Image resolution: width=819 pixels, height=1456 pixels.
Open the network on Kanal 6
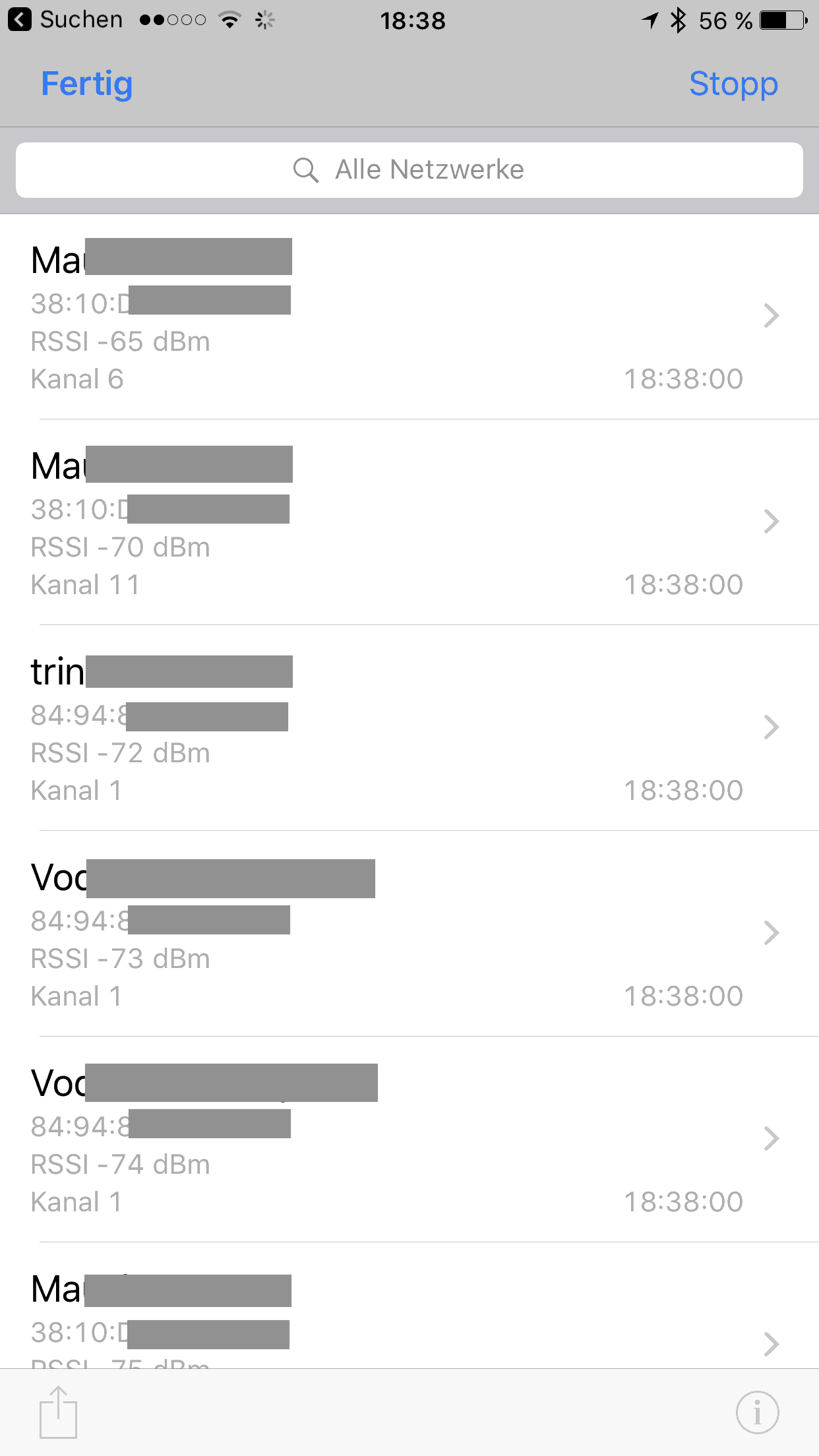[409, 317]
